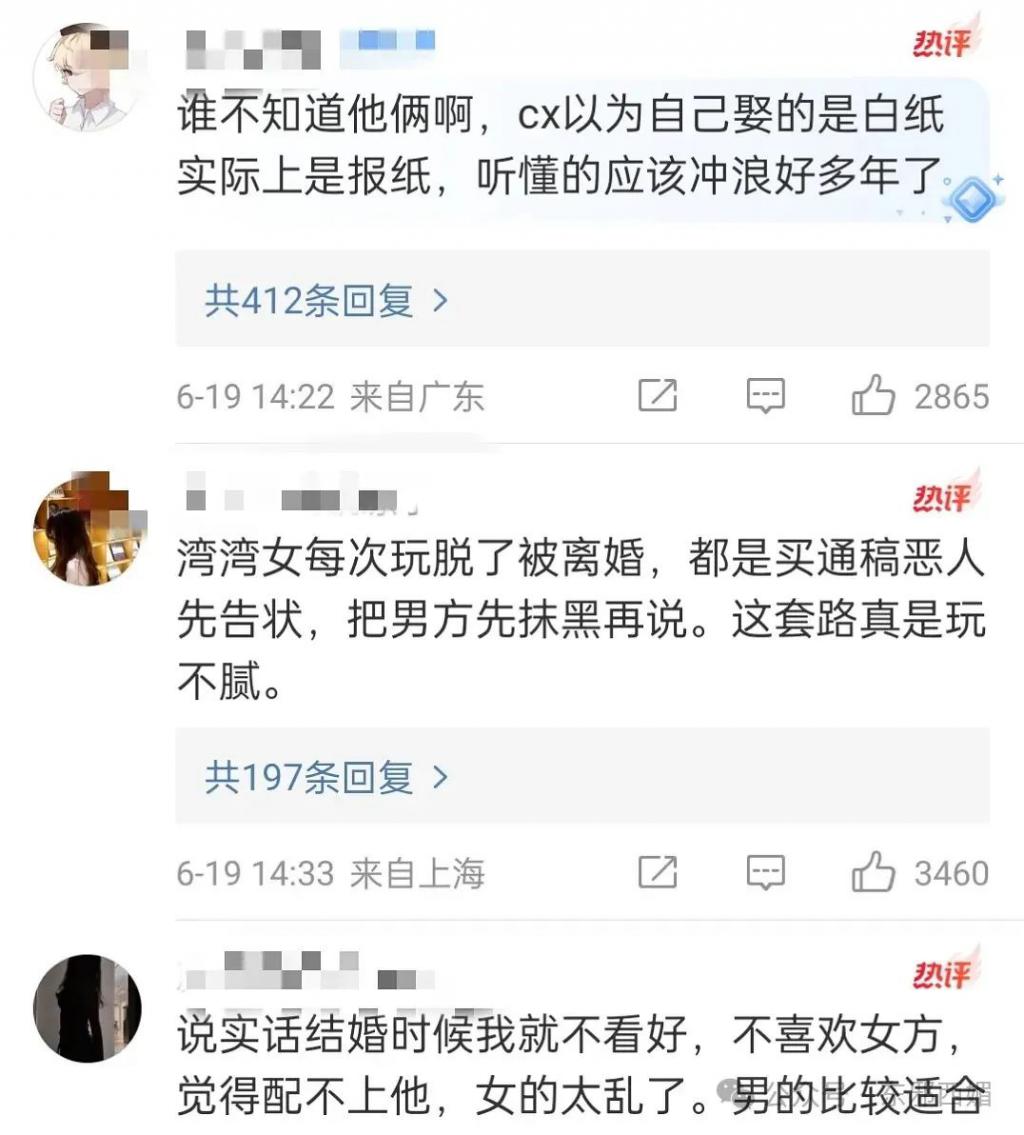Repost the 6-19 14:22 comment from 广东
The image size is (1024, 1135).
point(658,397)
